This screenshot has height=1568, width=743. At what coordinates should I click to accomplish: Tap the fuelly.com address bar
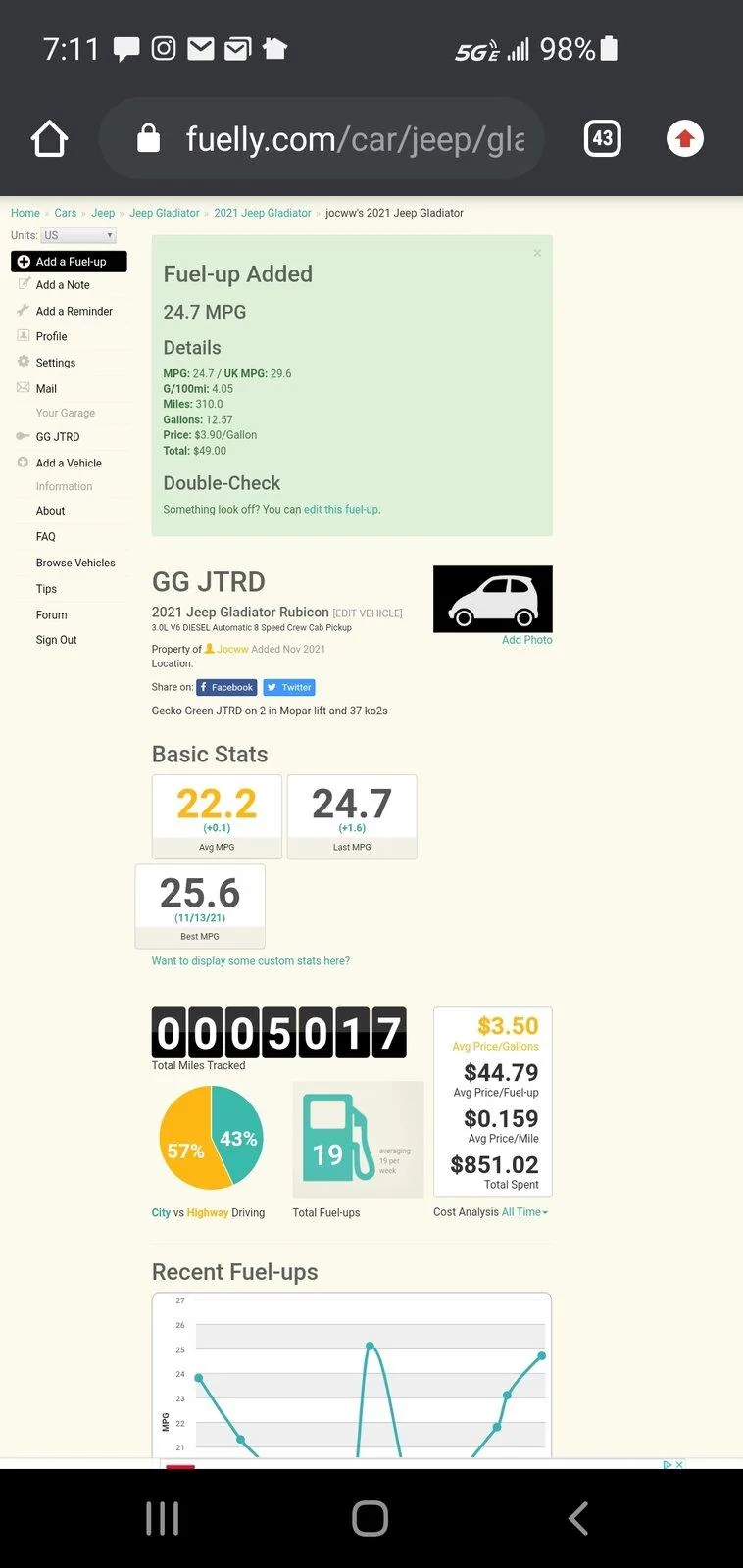[322, 139]
